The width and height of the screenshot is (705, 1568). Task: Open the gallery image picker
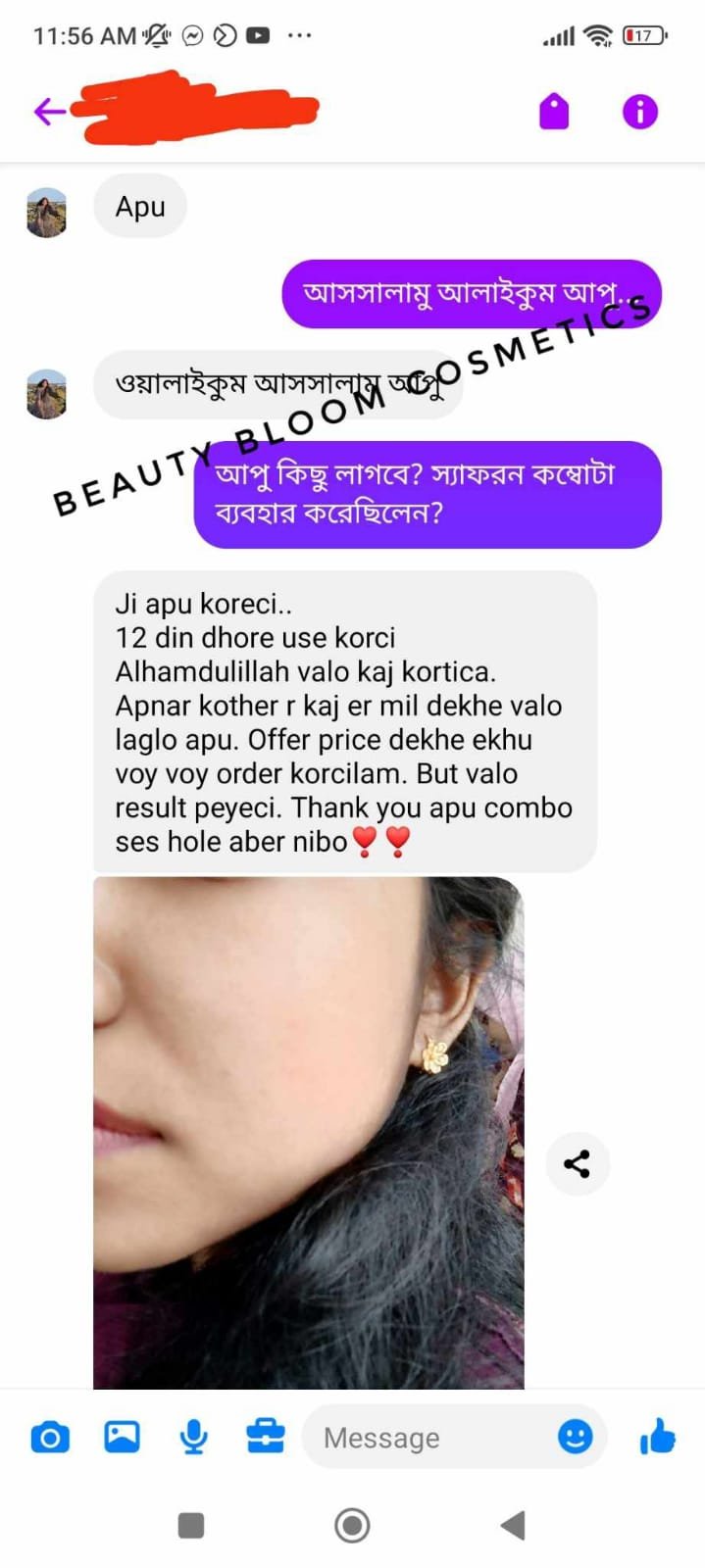point(122,1437)
